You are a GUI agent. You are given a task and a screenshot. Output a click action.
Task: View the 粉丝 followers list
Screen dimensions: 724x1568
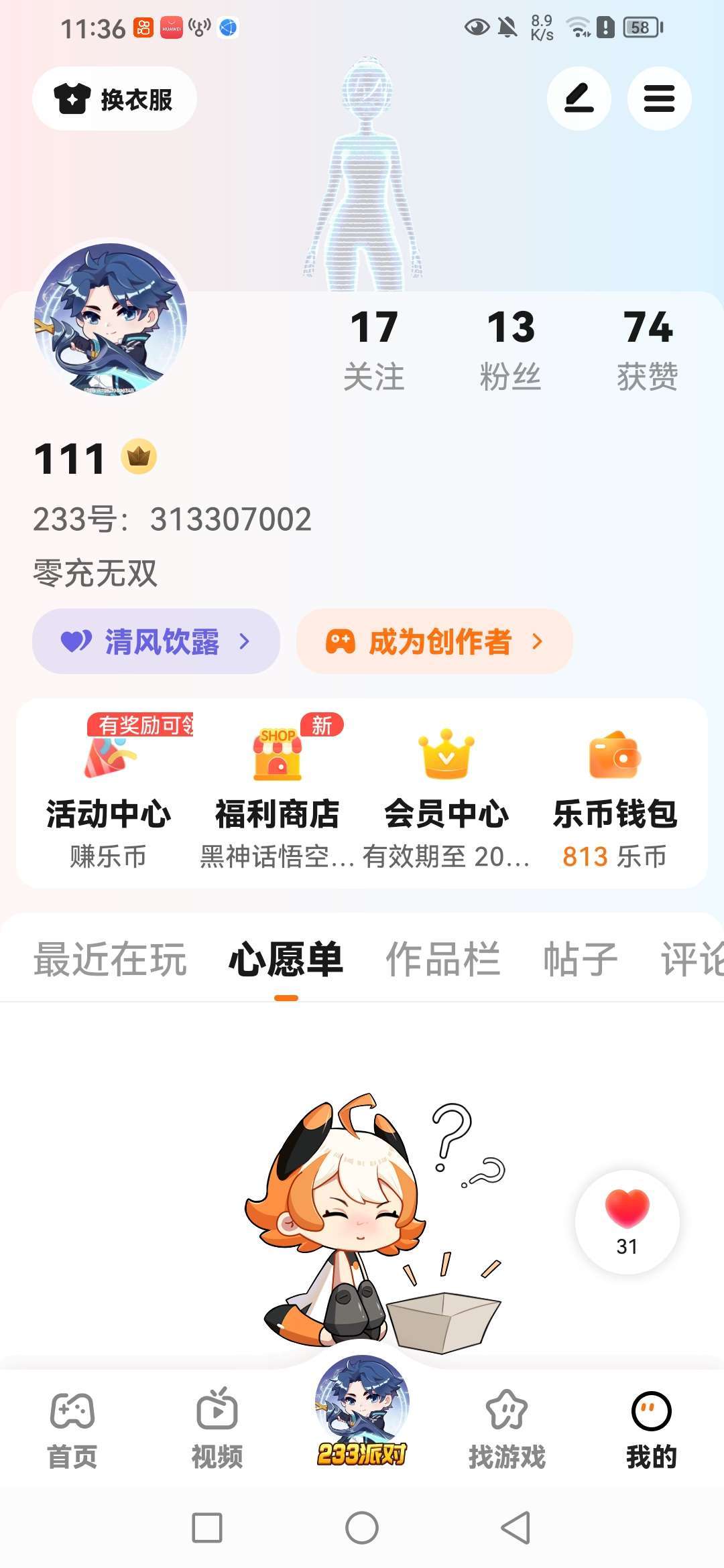click(x=511, y=349)
